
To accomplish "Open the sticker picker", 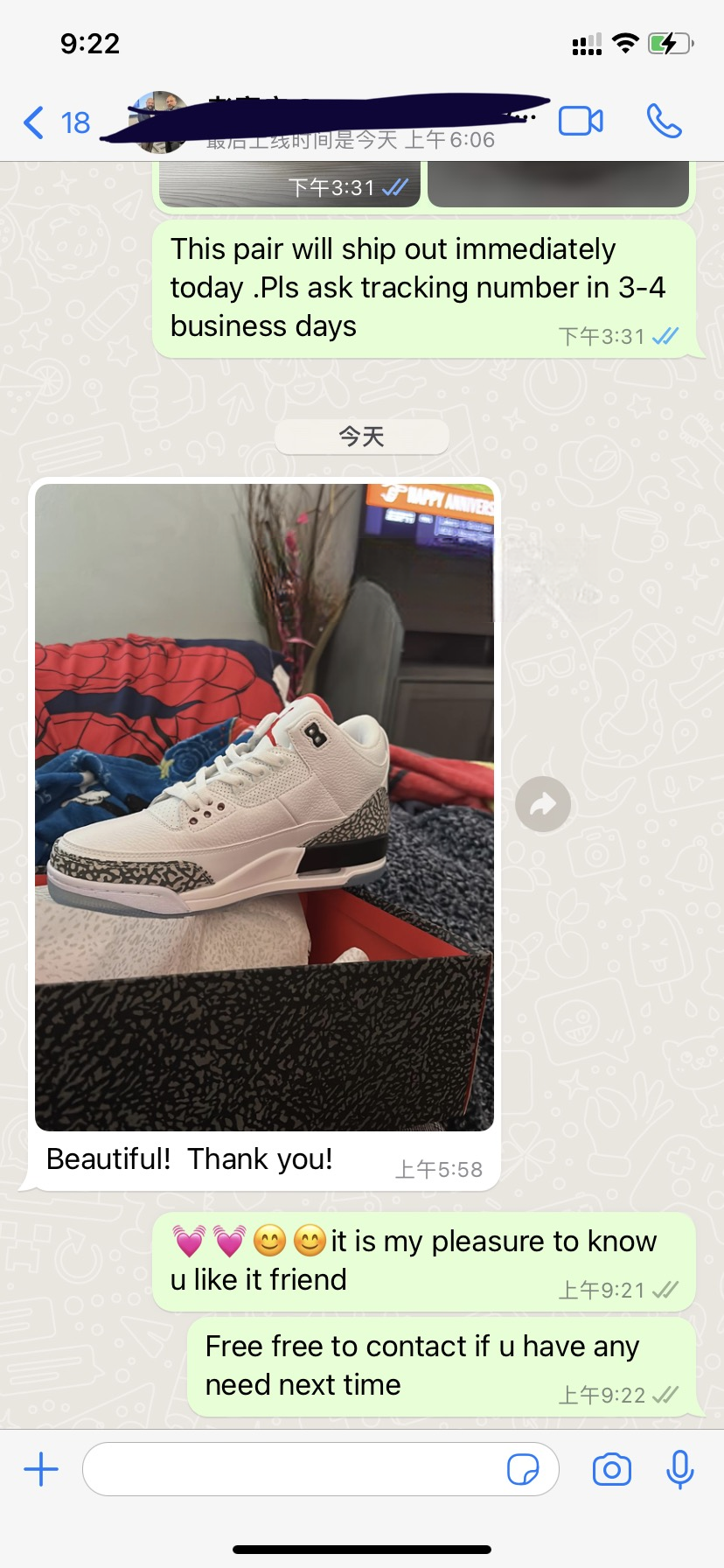I will [x=523, y=1469].
